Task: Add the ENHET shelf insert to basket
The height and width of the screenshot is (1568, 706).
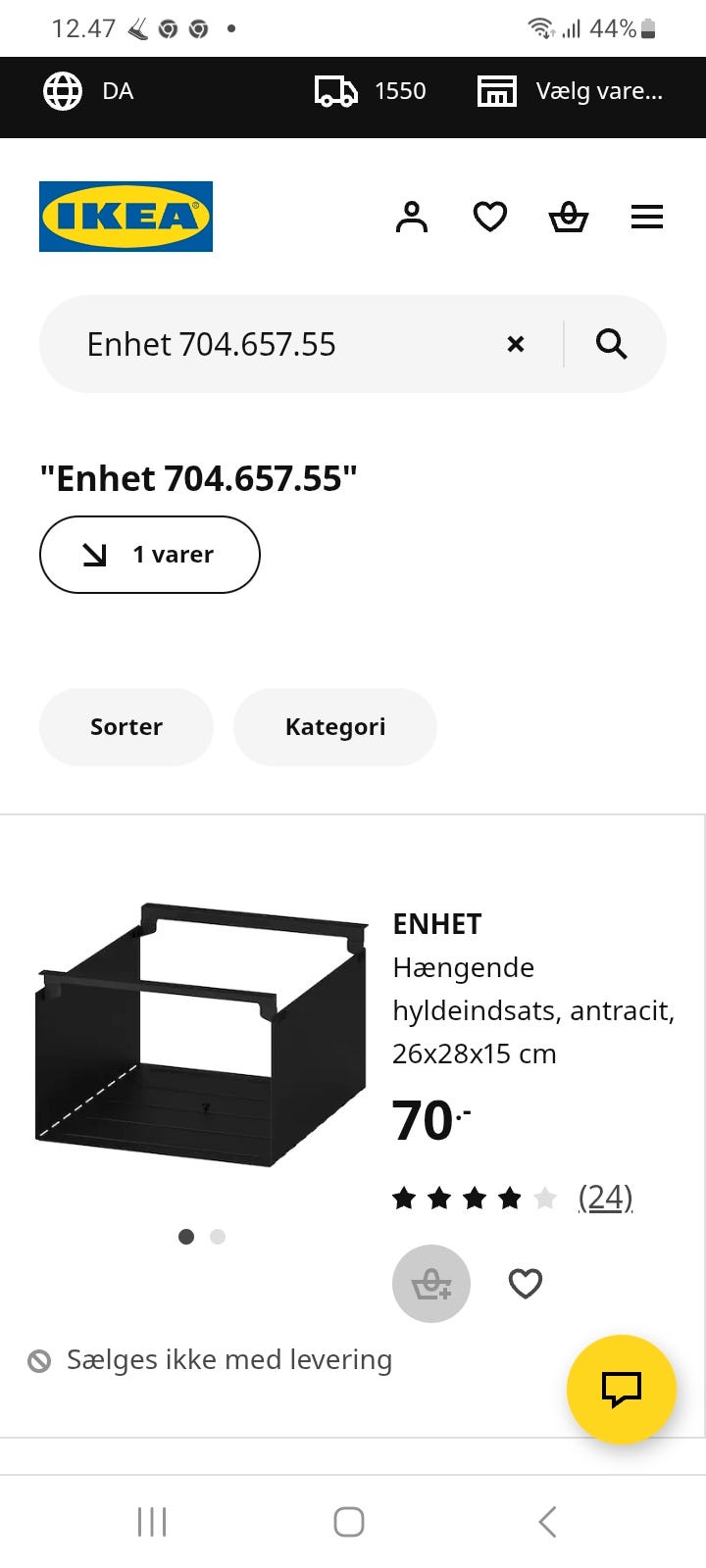Action: click(430, 1284)
